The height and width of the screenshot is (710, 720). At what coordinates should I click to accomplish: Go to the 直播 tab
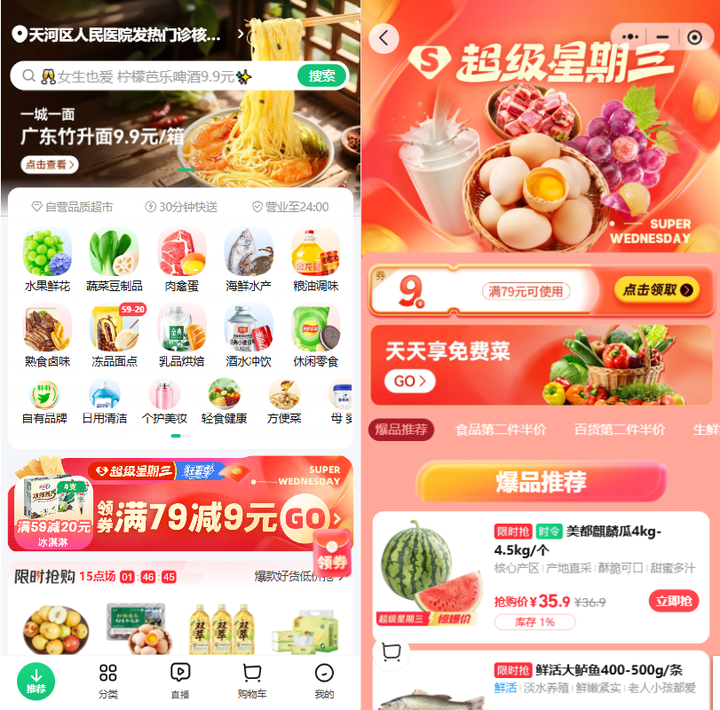coord(180,680)
